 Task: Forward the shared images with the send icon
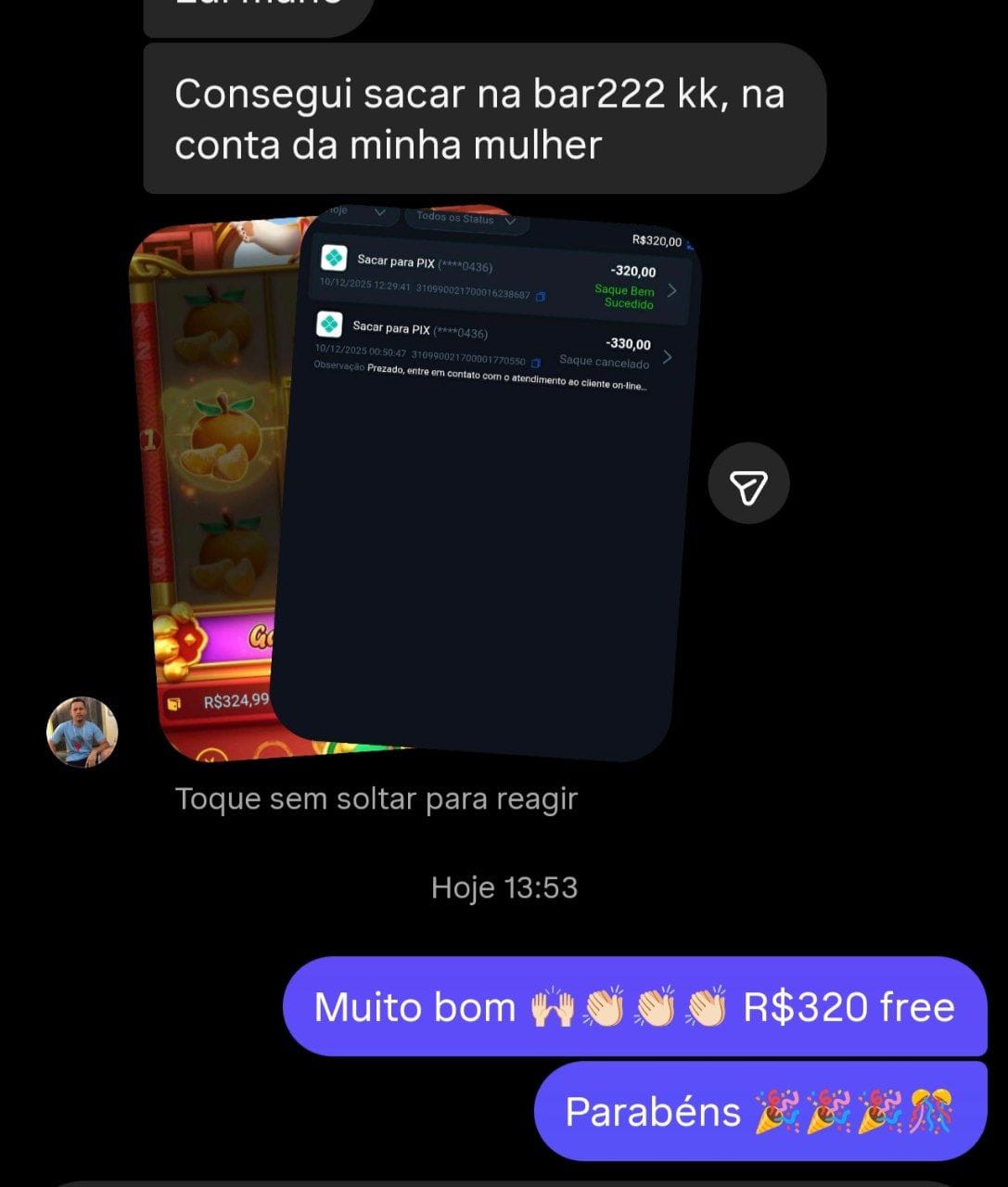pyautogui.click(x=748, y=485)
